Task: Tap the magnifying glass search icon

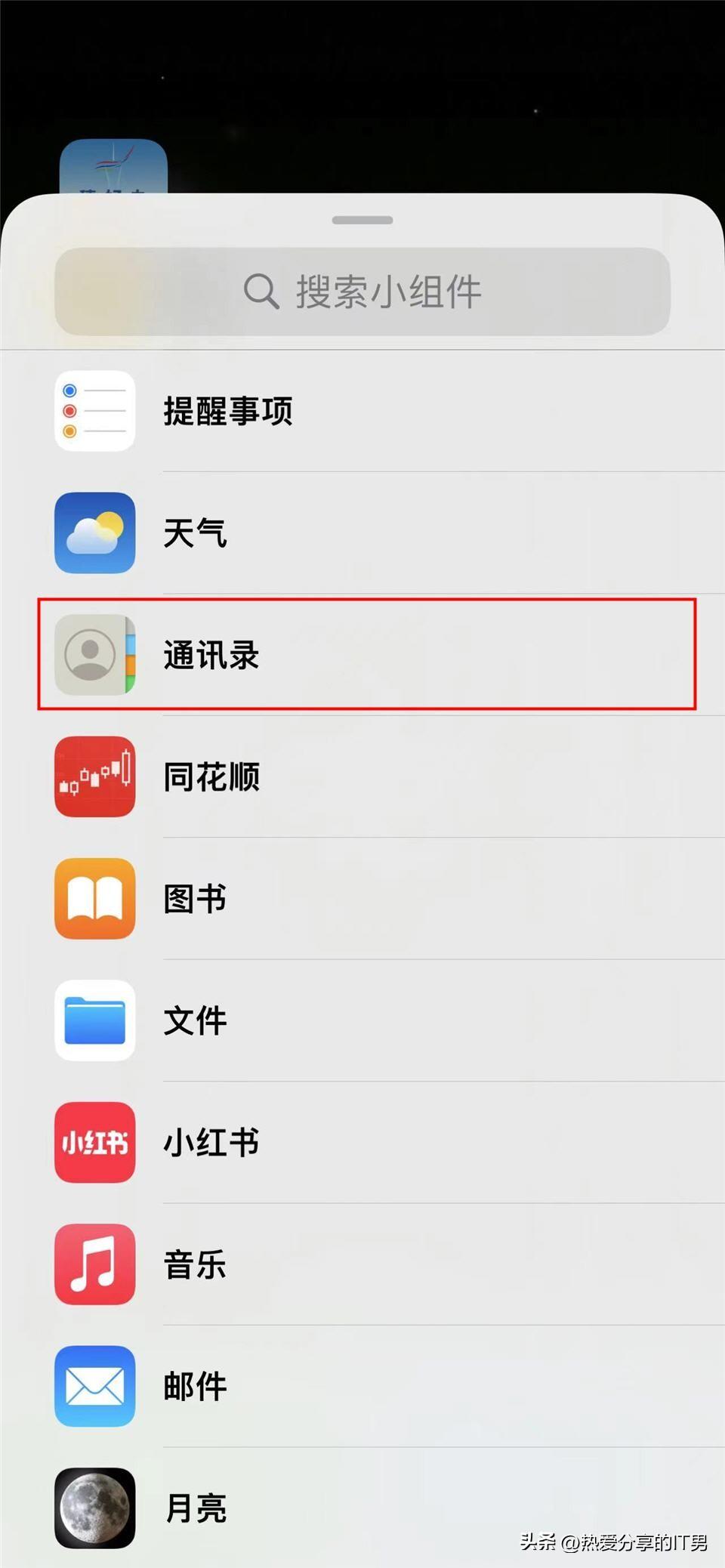Action: click(262, 291)
